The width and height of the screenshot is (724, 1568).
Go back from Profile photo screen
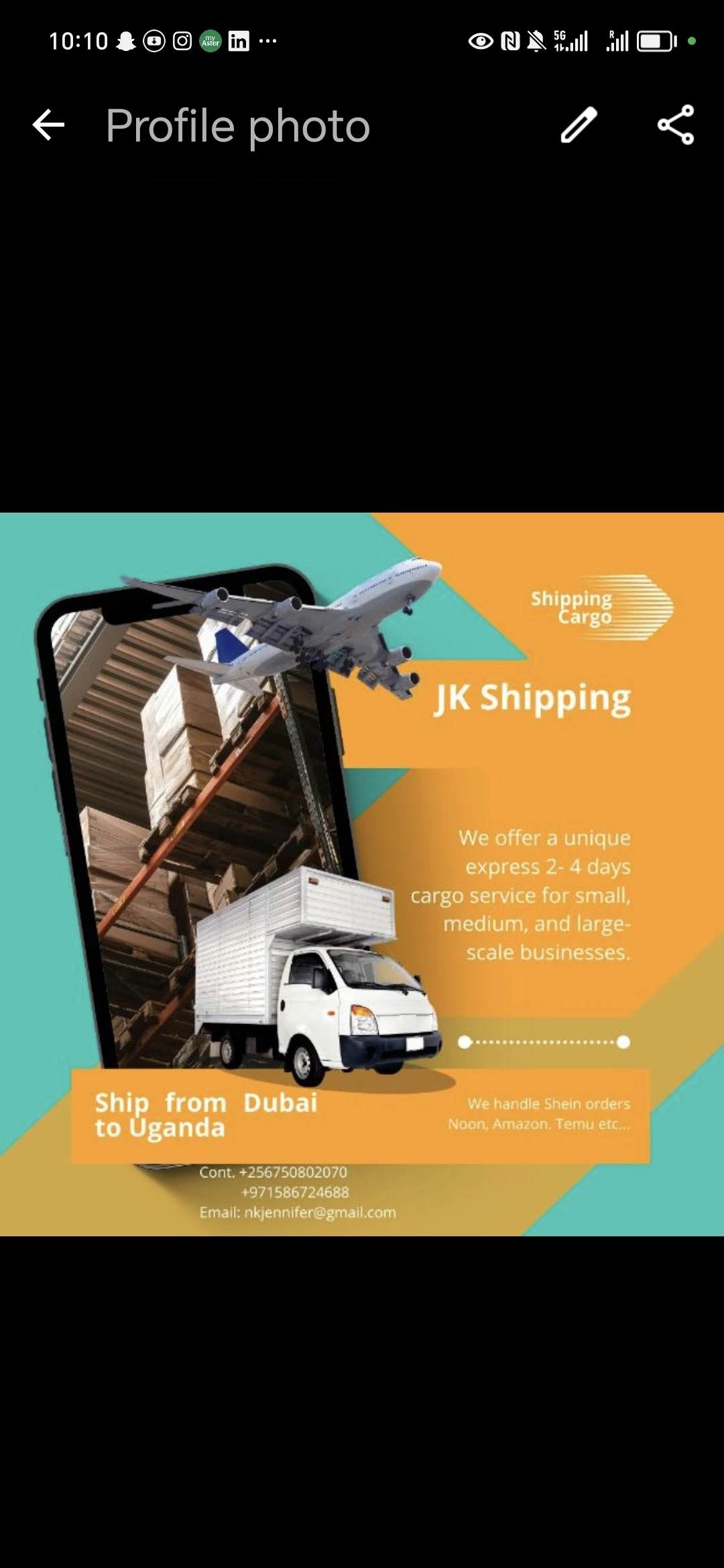pyautogui.click(x=48, y=125)
